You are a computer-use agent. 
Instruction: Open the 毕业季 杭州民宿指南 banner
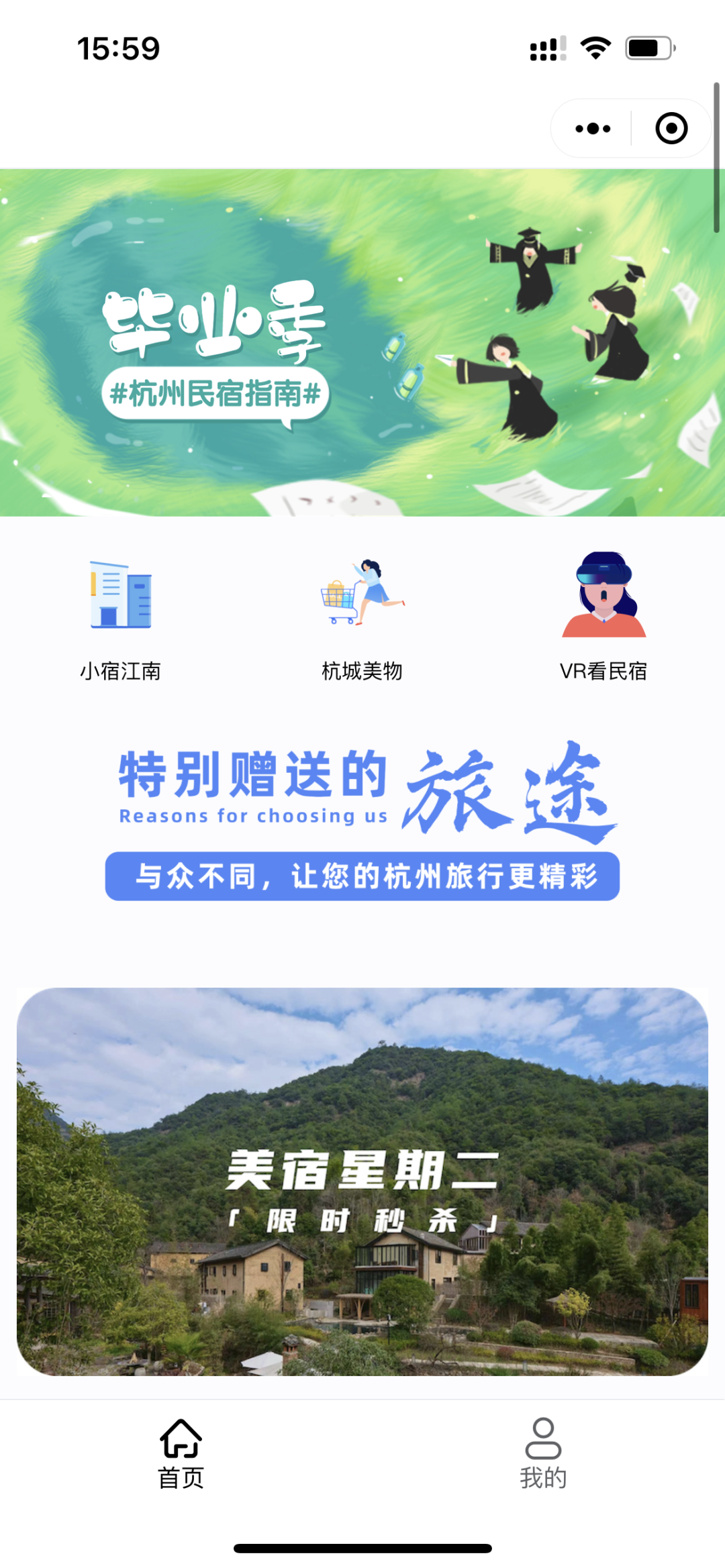tap(362, 342)
